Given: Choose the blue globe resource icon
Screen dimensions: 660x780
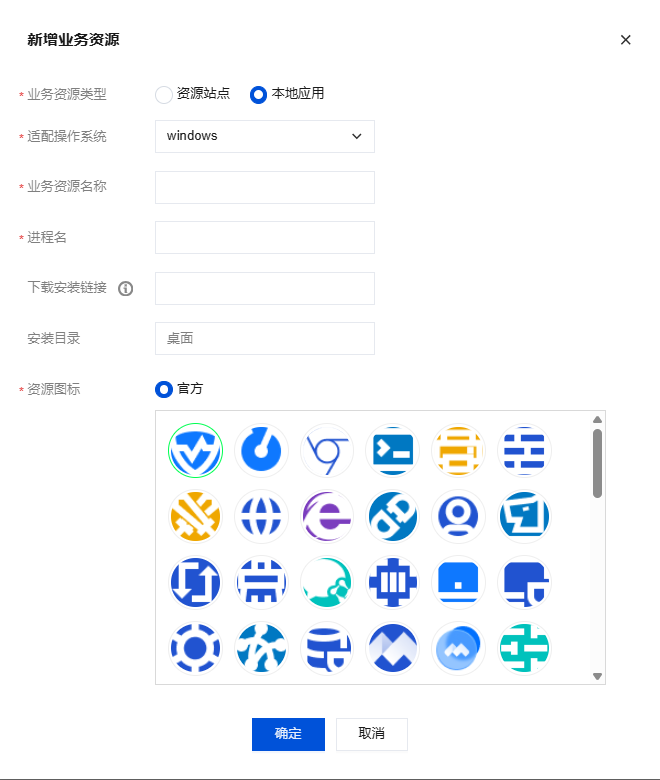Looking at the screenshot, I should (x=261, y=517).
